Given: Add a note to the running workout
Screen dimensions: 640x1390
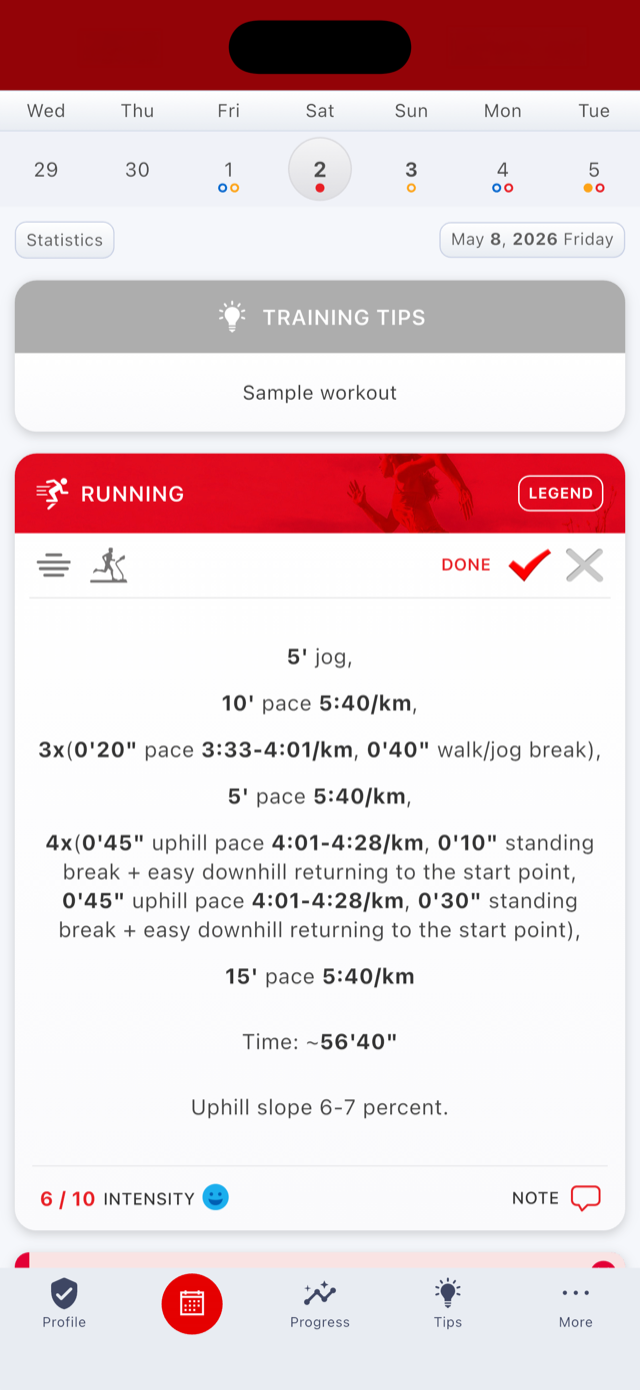Looking at the screenshot, I should [556, 1198].
